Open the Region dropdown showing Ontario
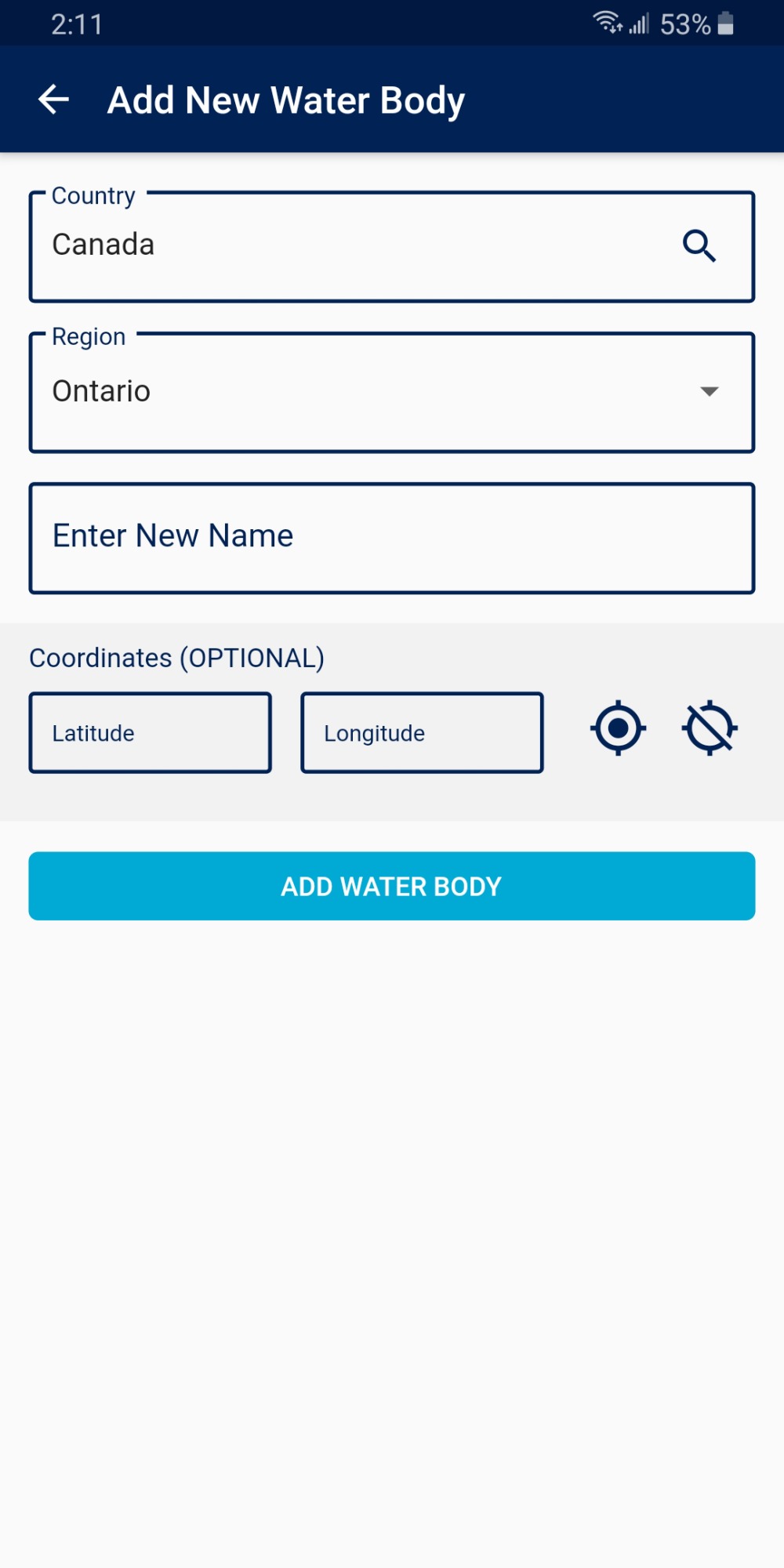784x1568 pixels. pyautogui.click(x=392, y=392)
